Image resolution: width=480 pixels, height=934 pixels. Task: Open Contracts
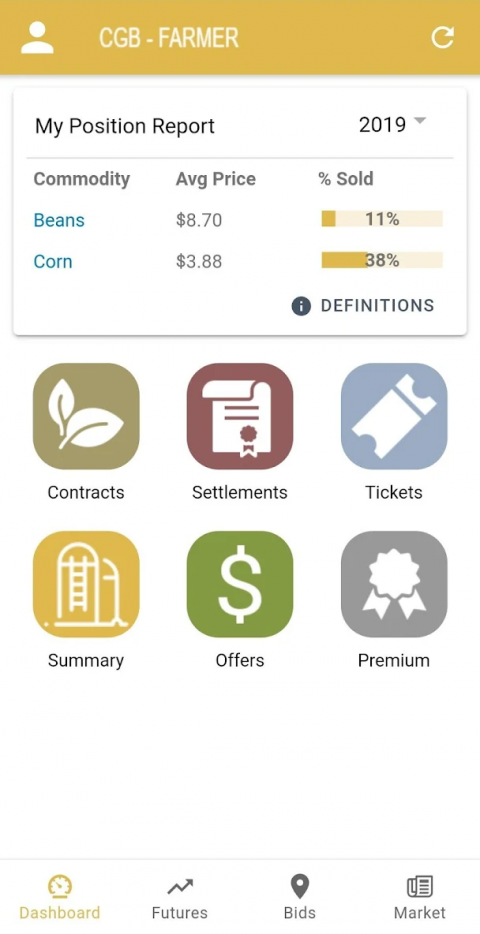point(86,433)
